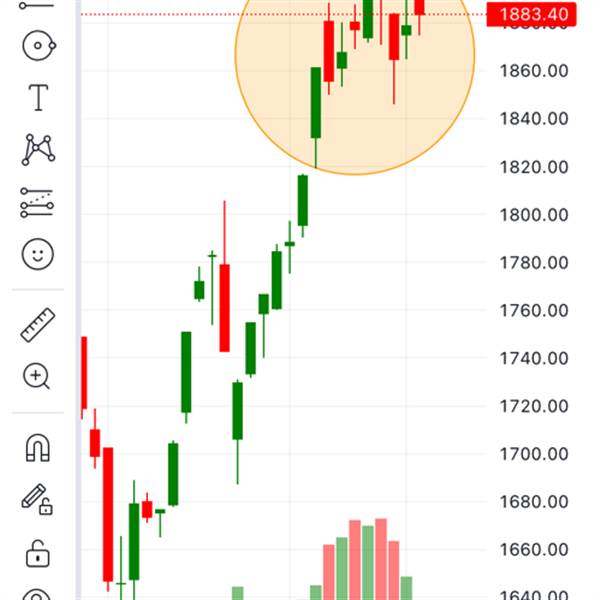Open the forecasting and measurement tools
The height and width of the screenshot is (600, 600).
(x=37, y=202)
